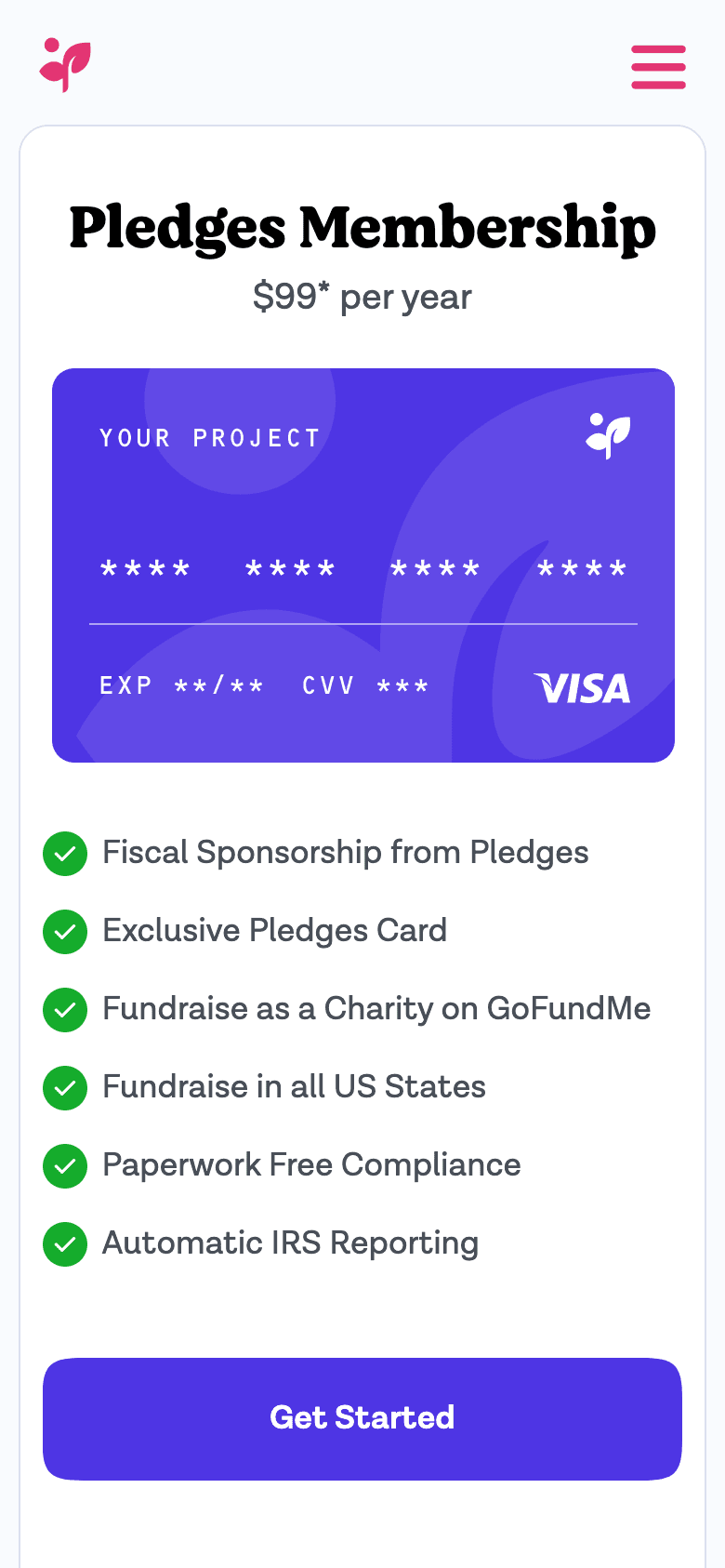The width and height of the screenshot is (725, 1568).
Task: Select the checkmark for Fundraise as a Charity on GoFundMe
Action: point(65,1009)
